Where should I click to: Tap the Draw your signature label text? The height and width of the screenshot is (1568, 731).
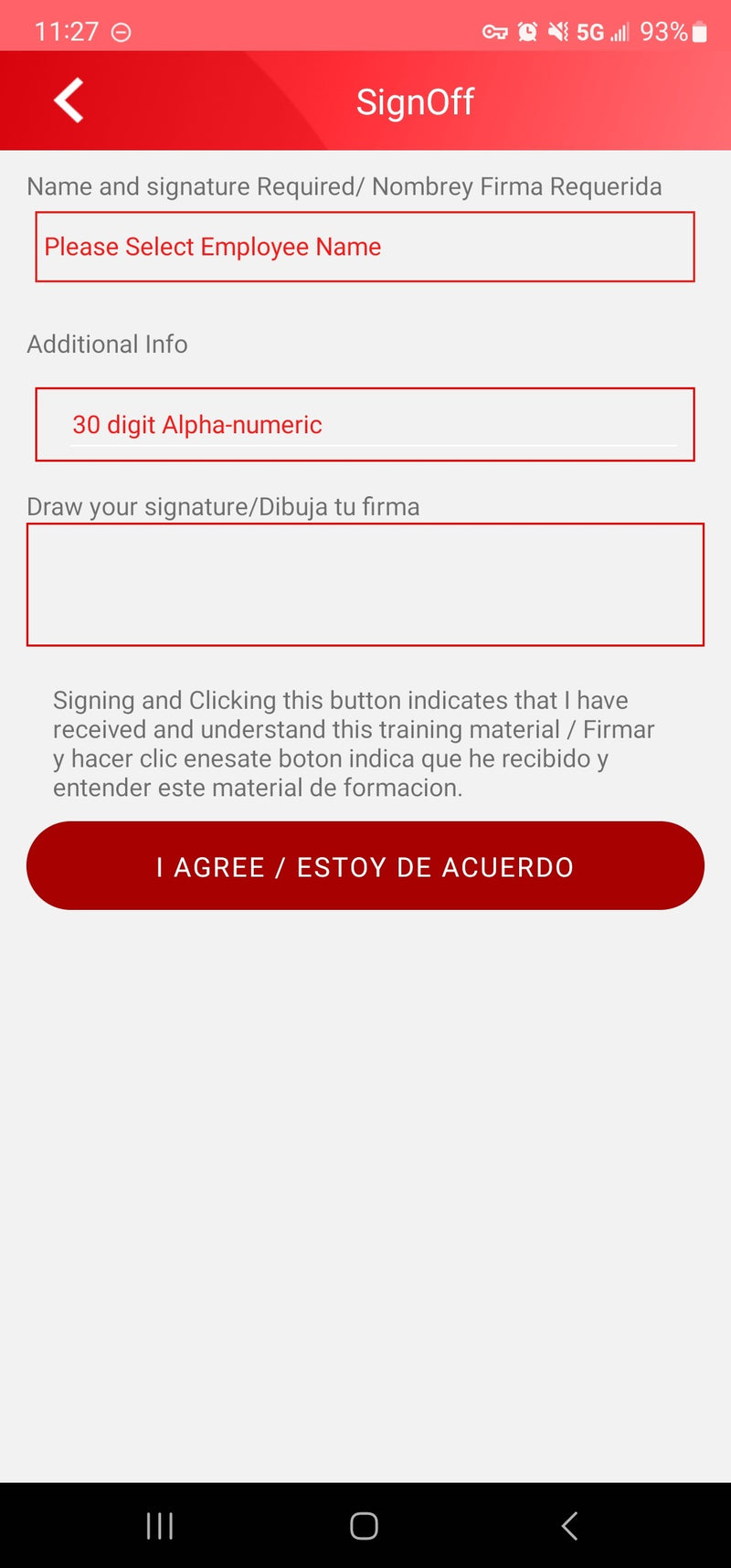tap(223, 506)
